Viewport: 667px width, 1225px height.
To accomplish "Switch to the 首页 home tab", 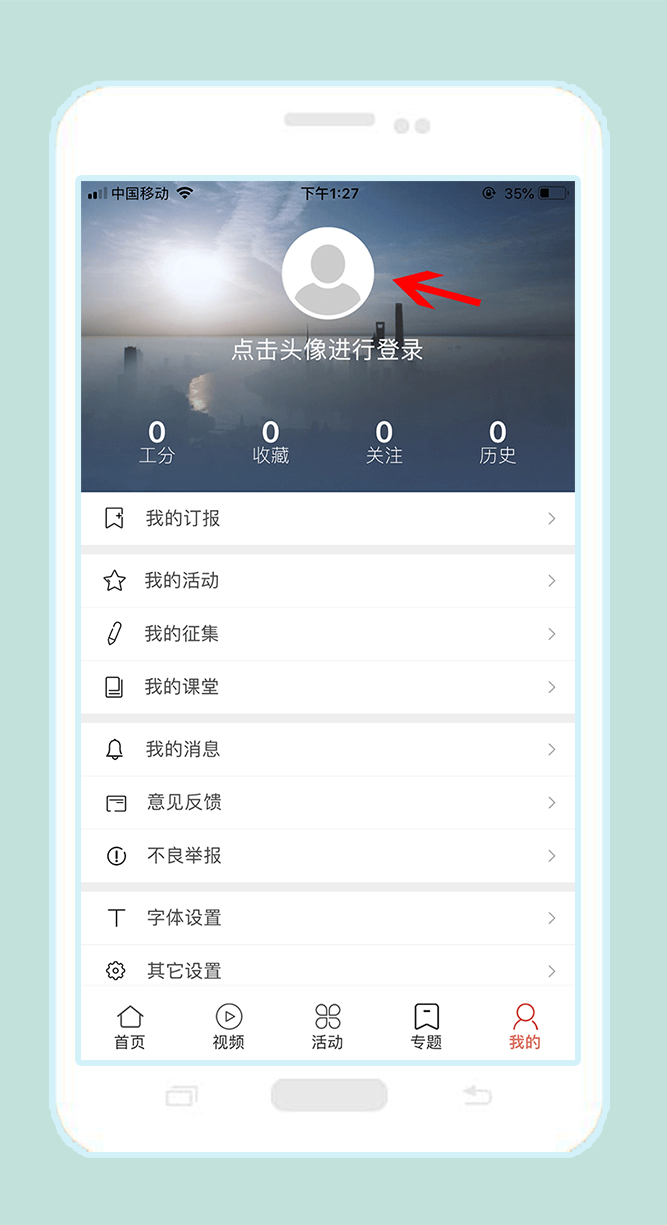I will point(130,1027).
